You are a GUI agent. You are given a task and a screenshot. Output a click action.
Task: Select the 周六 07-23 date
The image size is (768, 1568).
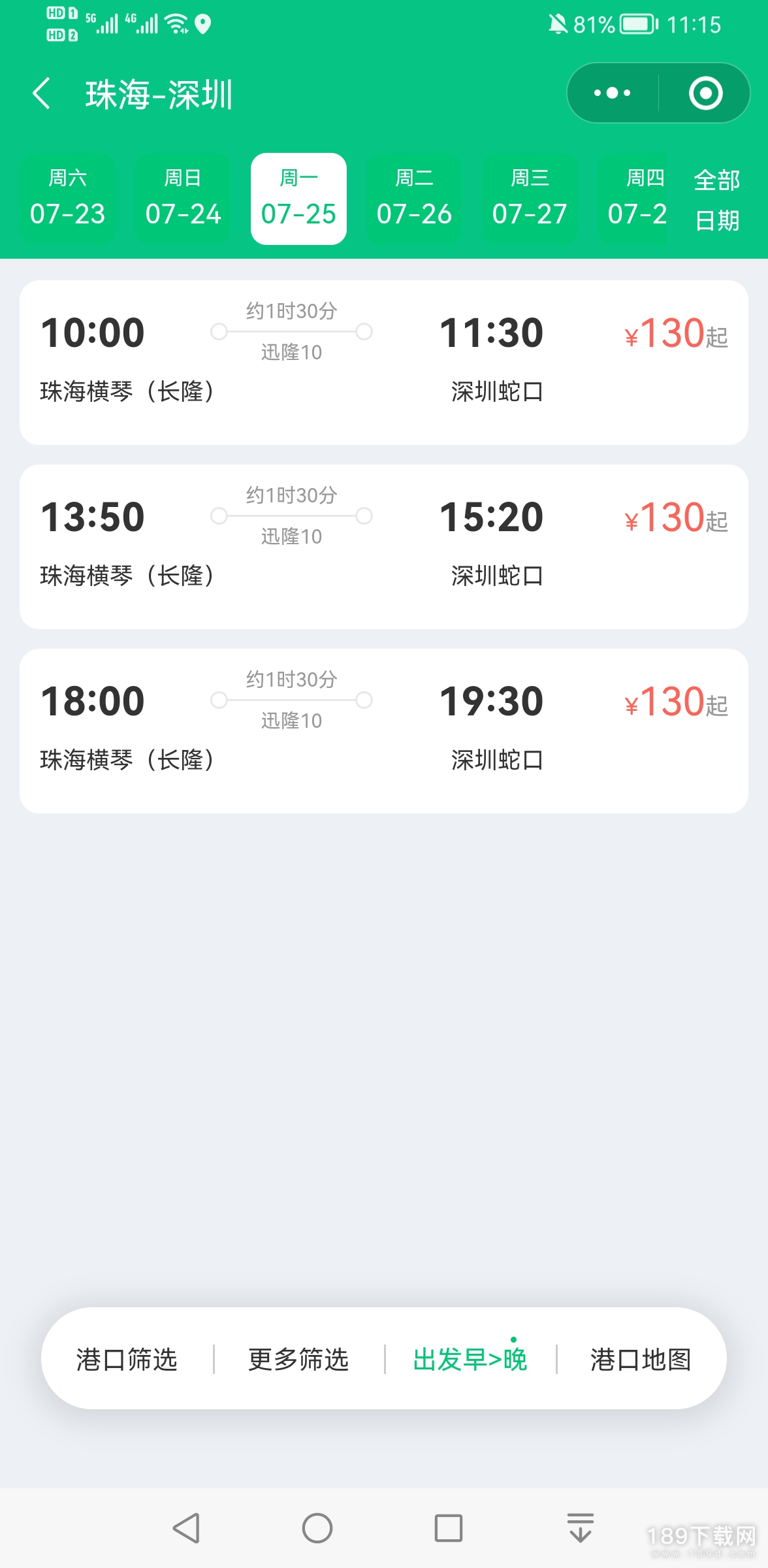point(67,199)
